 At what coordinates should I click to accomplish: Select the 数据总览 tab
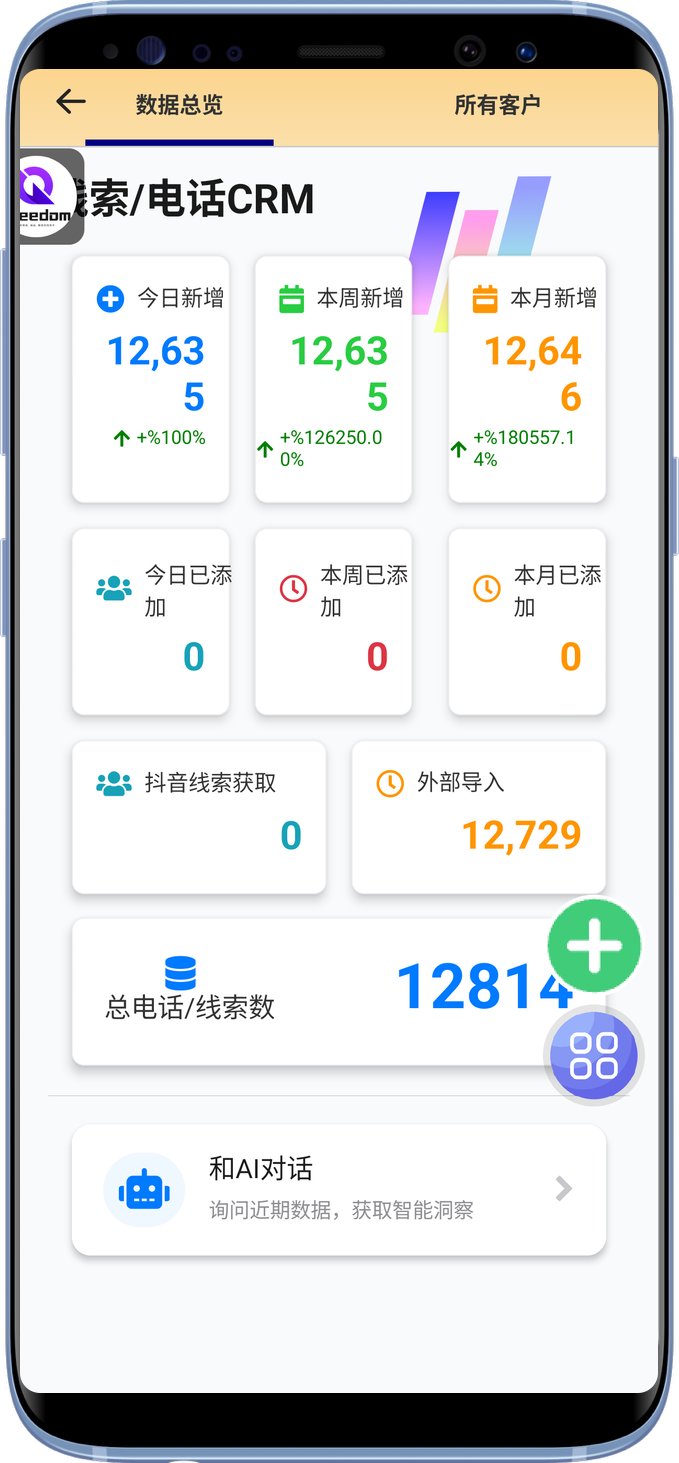179,105
